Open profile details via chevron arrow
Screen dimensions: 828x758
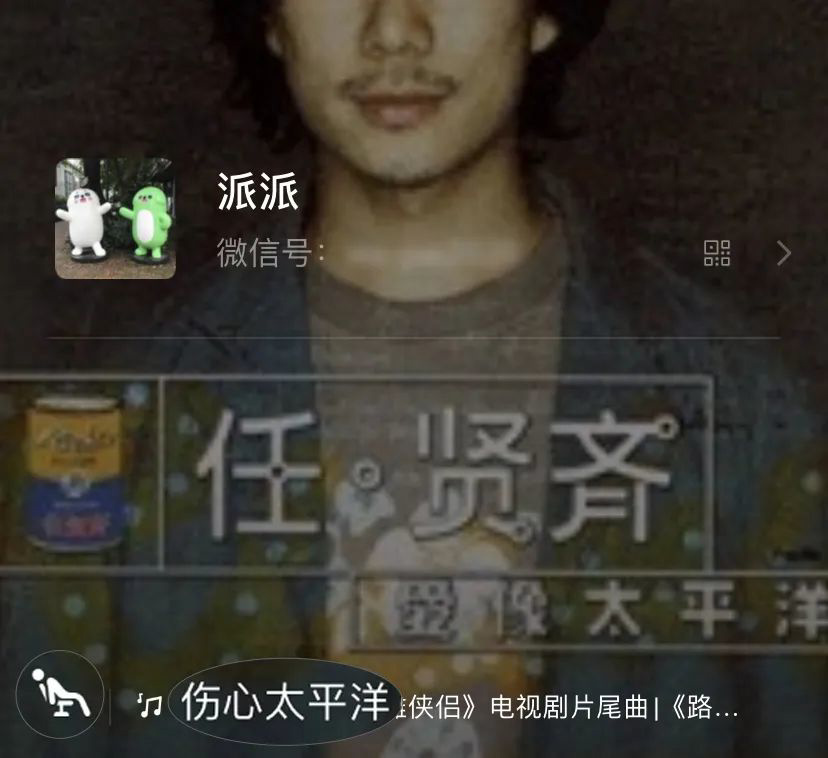[784, 254]
